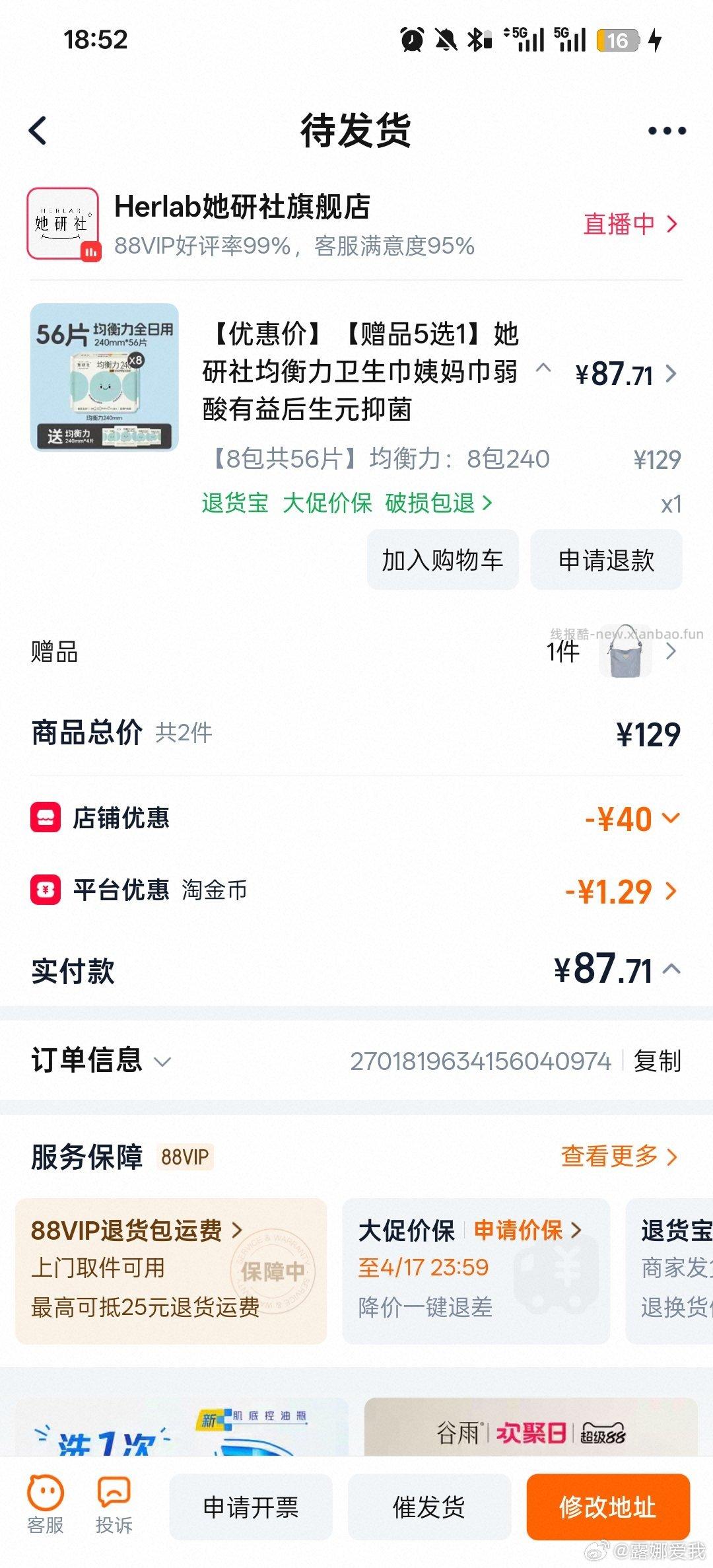This screenshot has width=713, height=1568.
Task: Expand the 平台优惠 淘金币 details
Action: point(671,891)
